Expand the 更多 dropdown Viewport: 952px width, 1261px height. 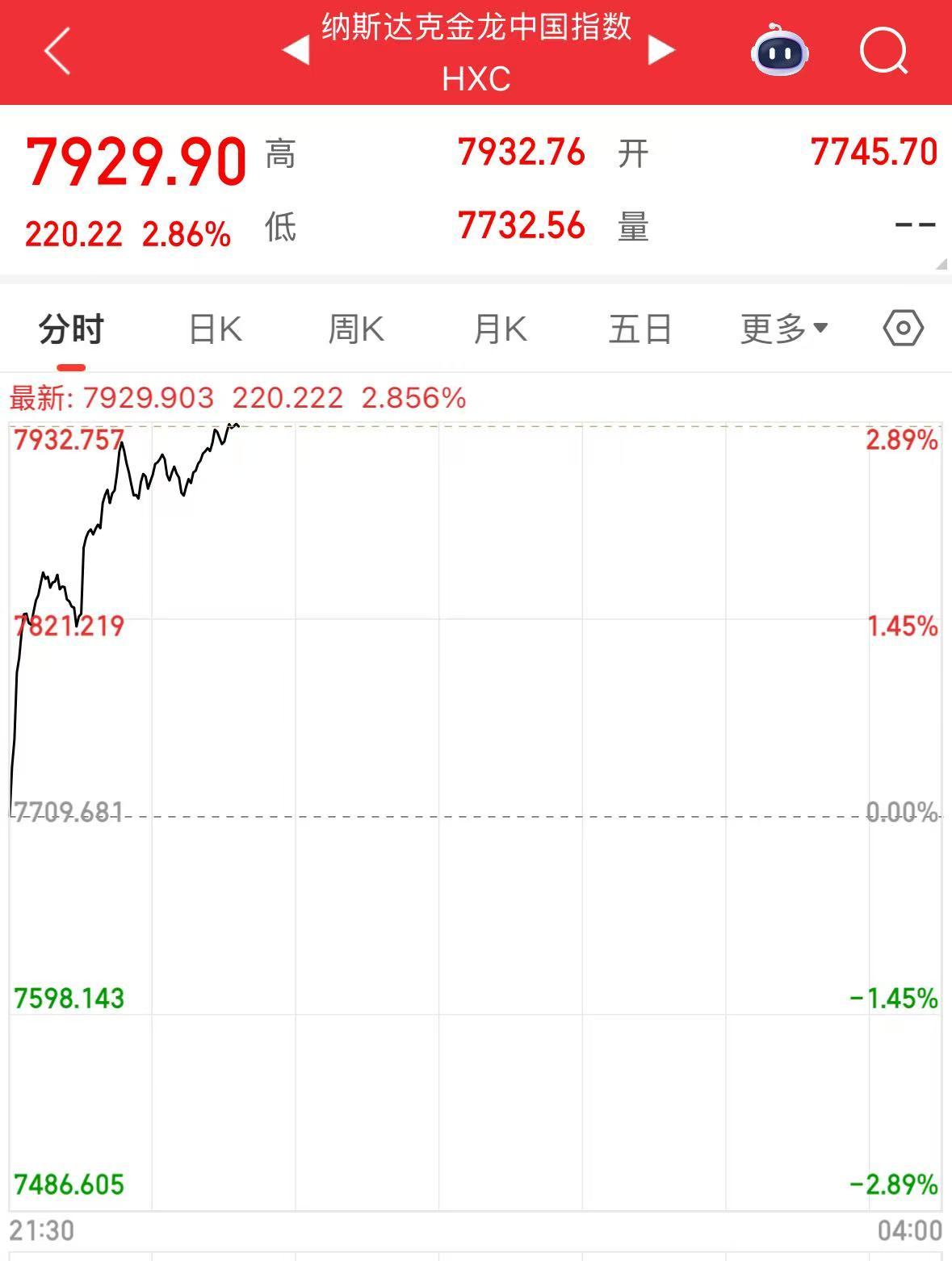click(x=784, y=329)
